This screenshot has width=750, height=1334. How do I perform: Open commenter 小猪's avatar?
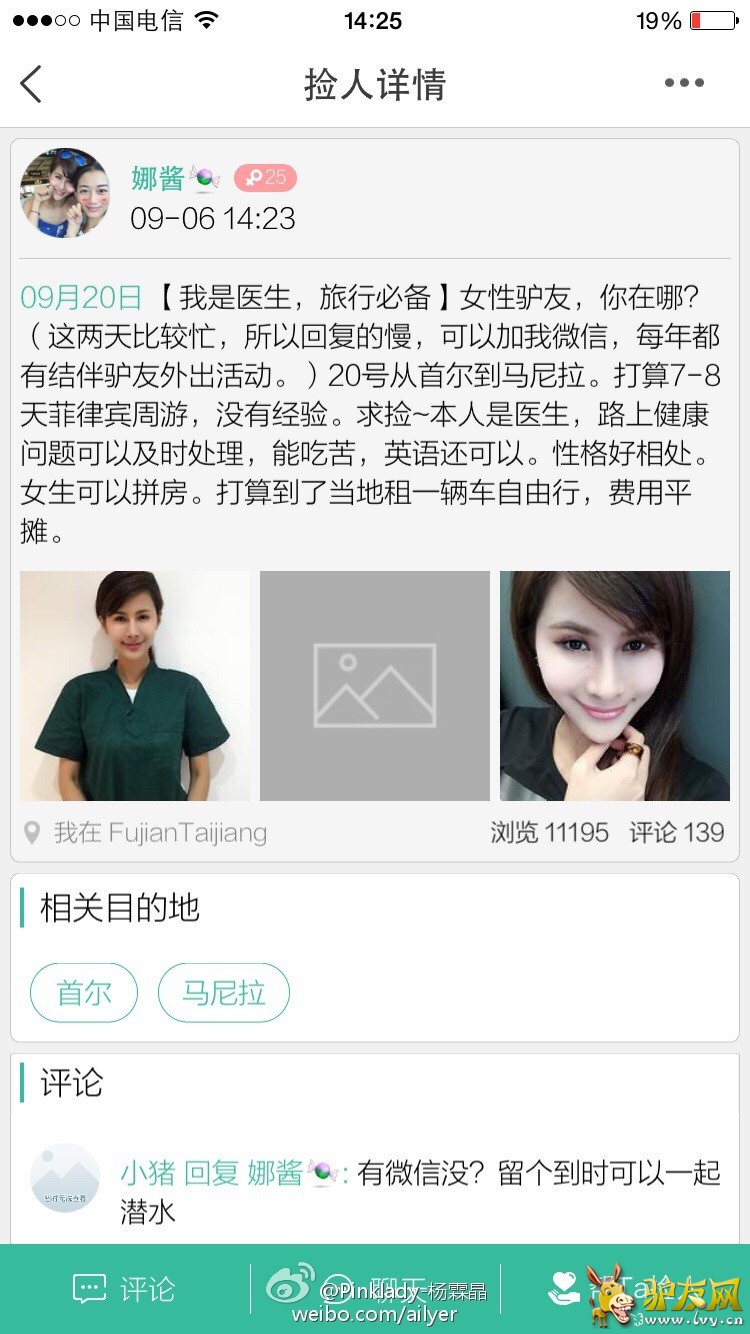click(65, 1178)
